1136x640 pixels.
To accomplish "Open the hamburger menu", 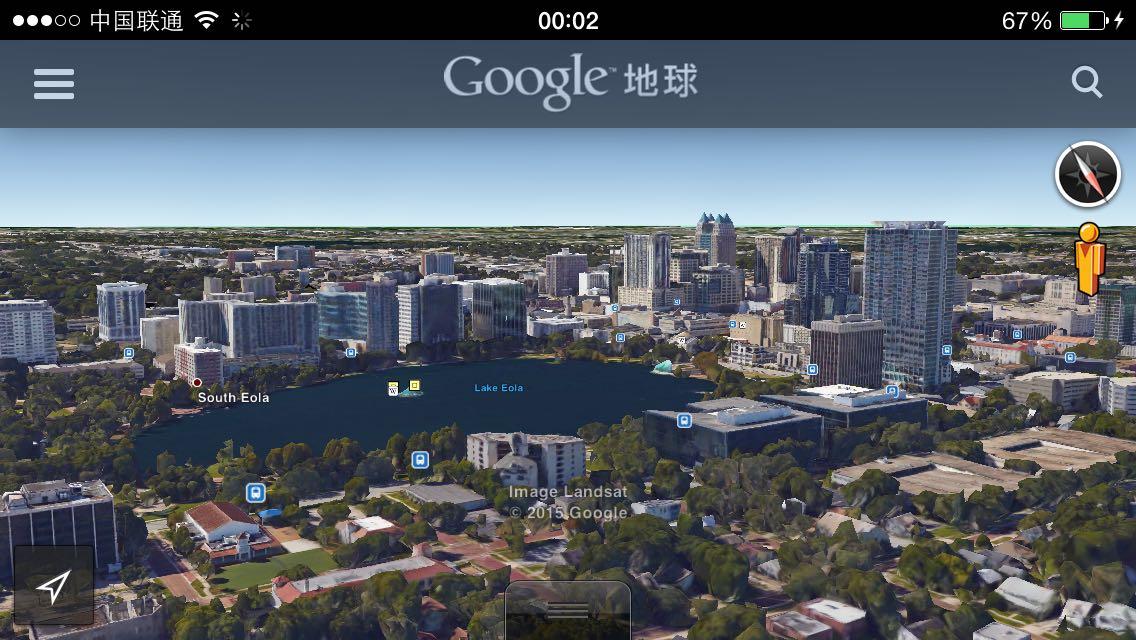I will tap(54, 83).
